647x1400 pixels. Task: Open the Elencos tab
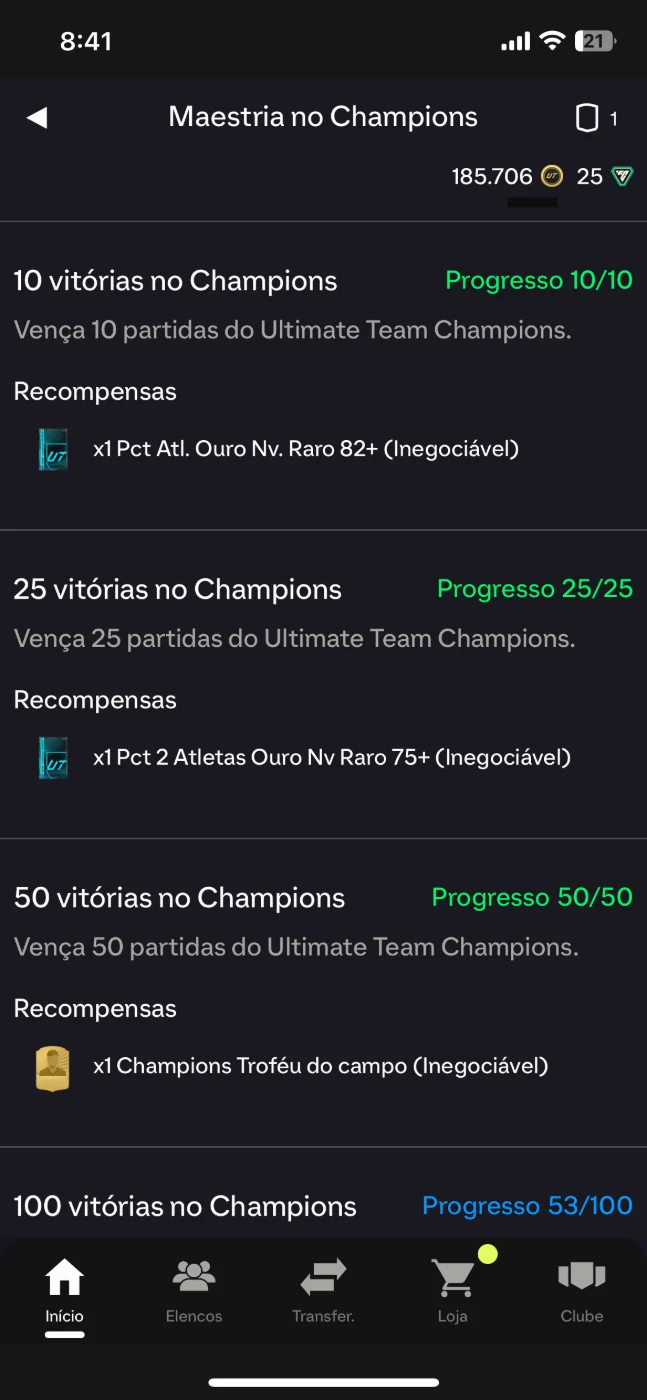point(194,1290)
